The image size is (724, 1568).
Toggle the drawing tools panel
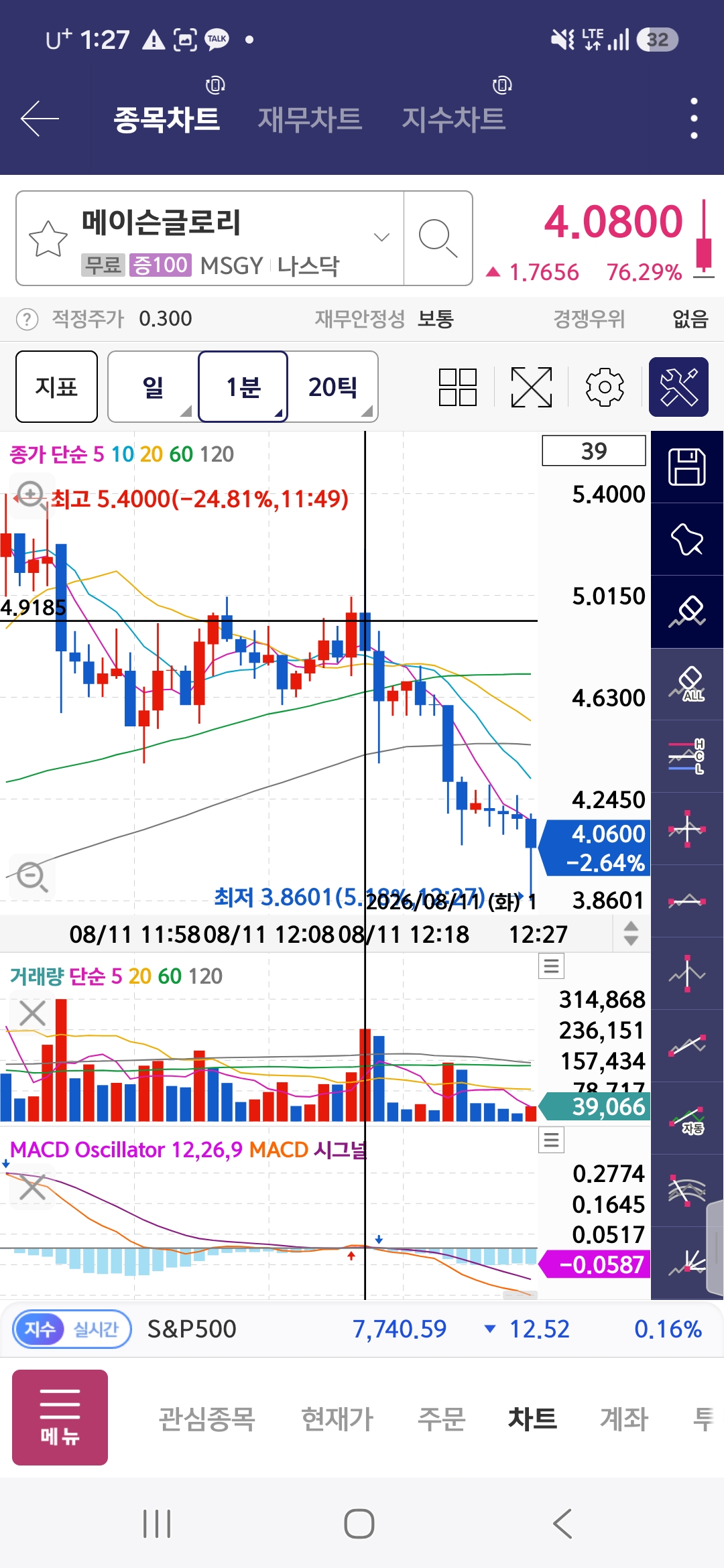(678, 387)
